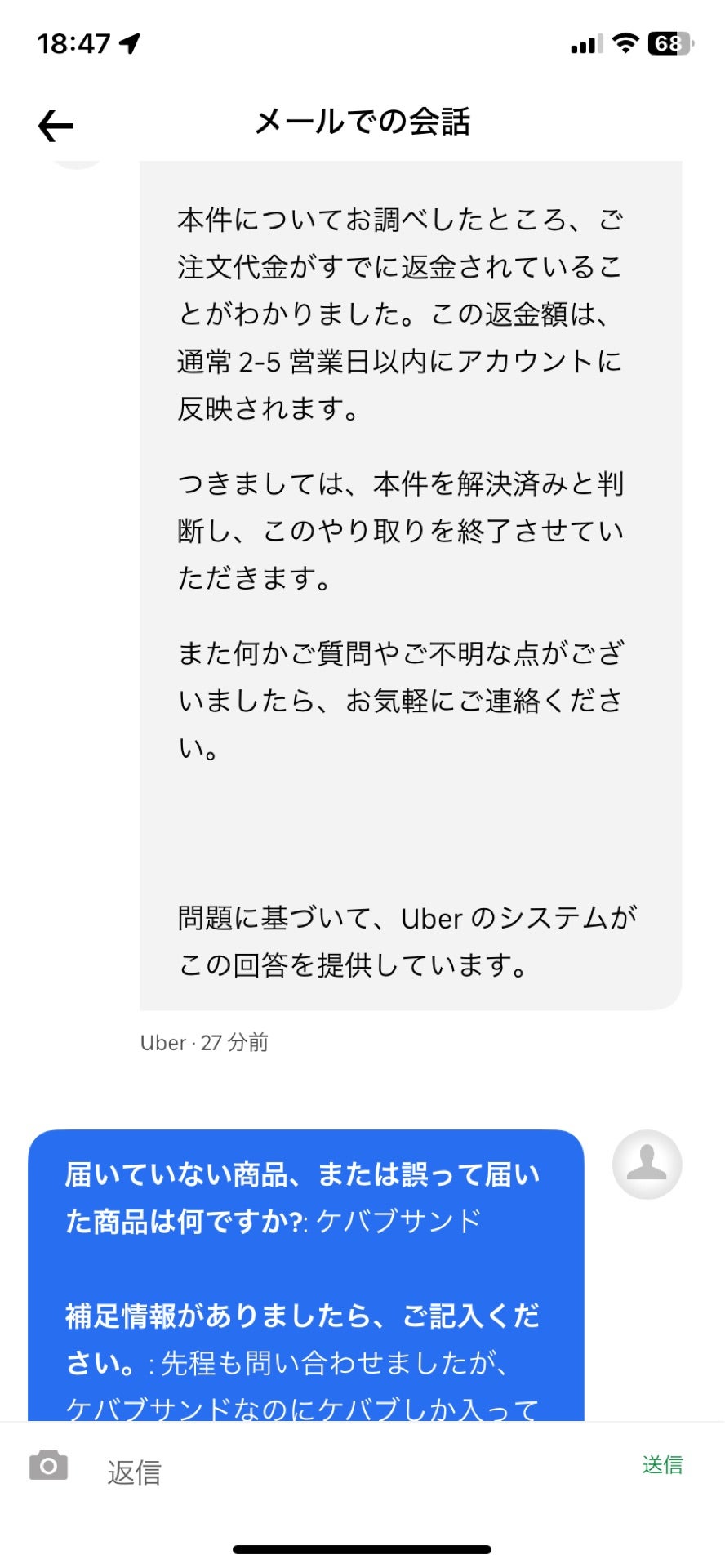Tap the user avatar next to blue message
The image size is (725, 1568).
coord(646,1164)
